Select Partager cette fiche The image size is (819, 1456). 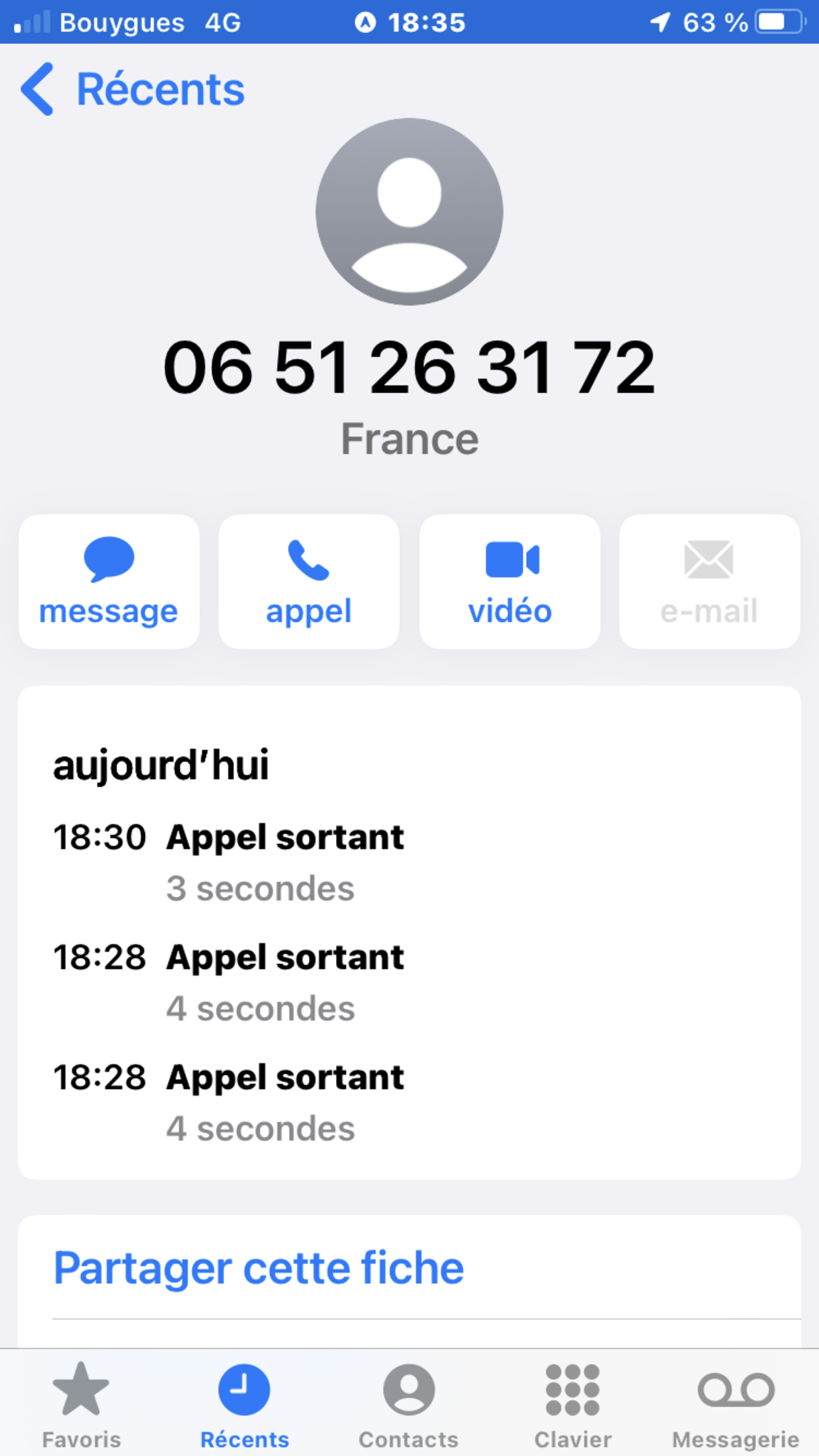click(x=258, y=1268)
